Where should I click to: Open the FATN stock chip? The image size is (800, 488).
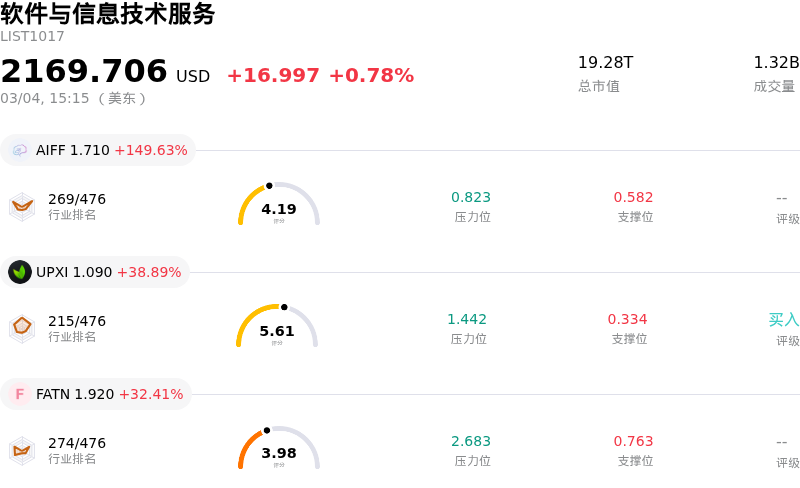(x=97, y=394)
